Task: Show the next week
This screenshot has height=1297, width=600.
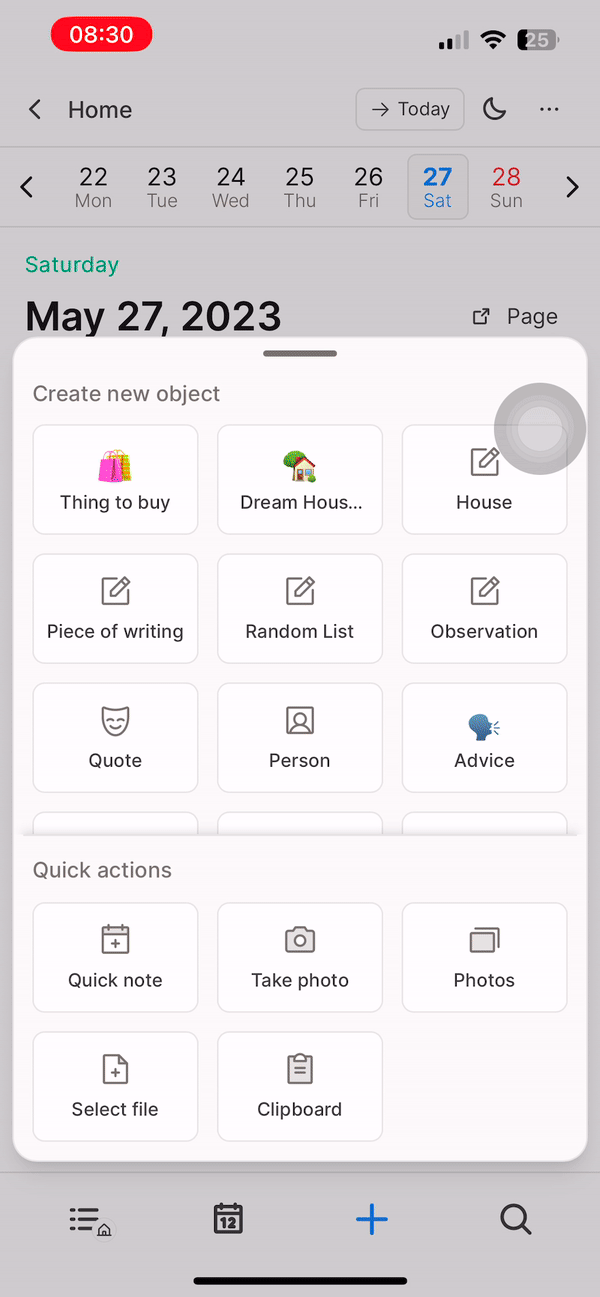Action: [572, 187]
